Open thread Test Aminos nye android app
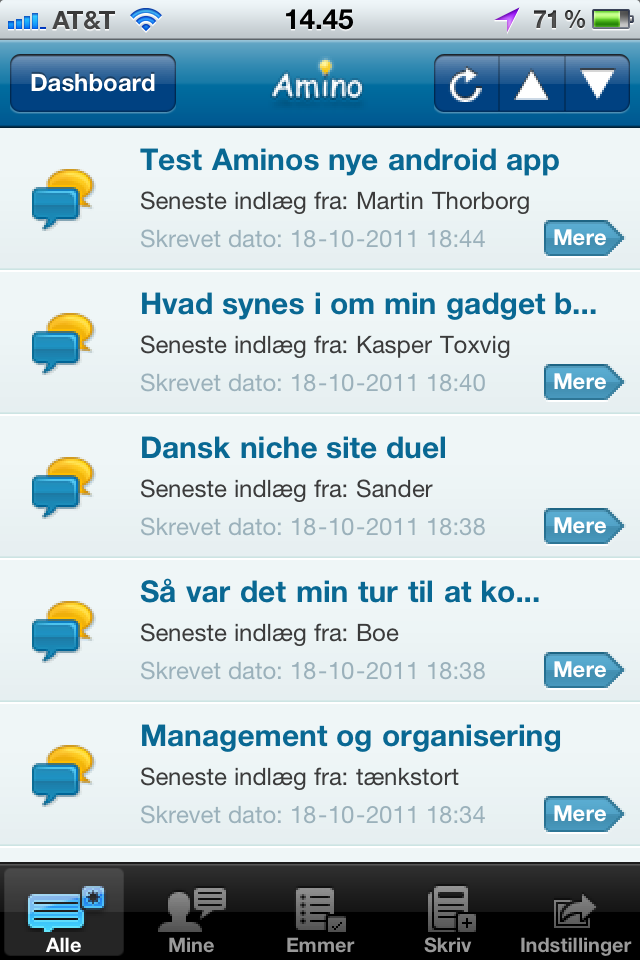 (349, 160)
